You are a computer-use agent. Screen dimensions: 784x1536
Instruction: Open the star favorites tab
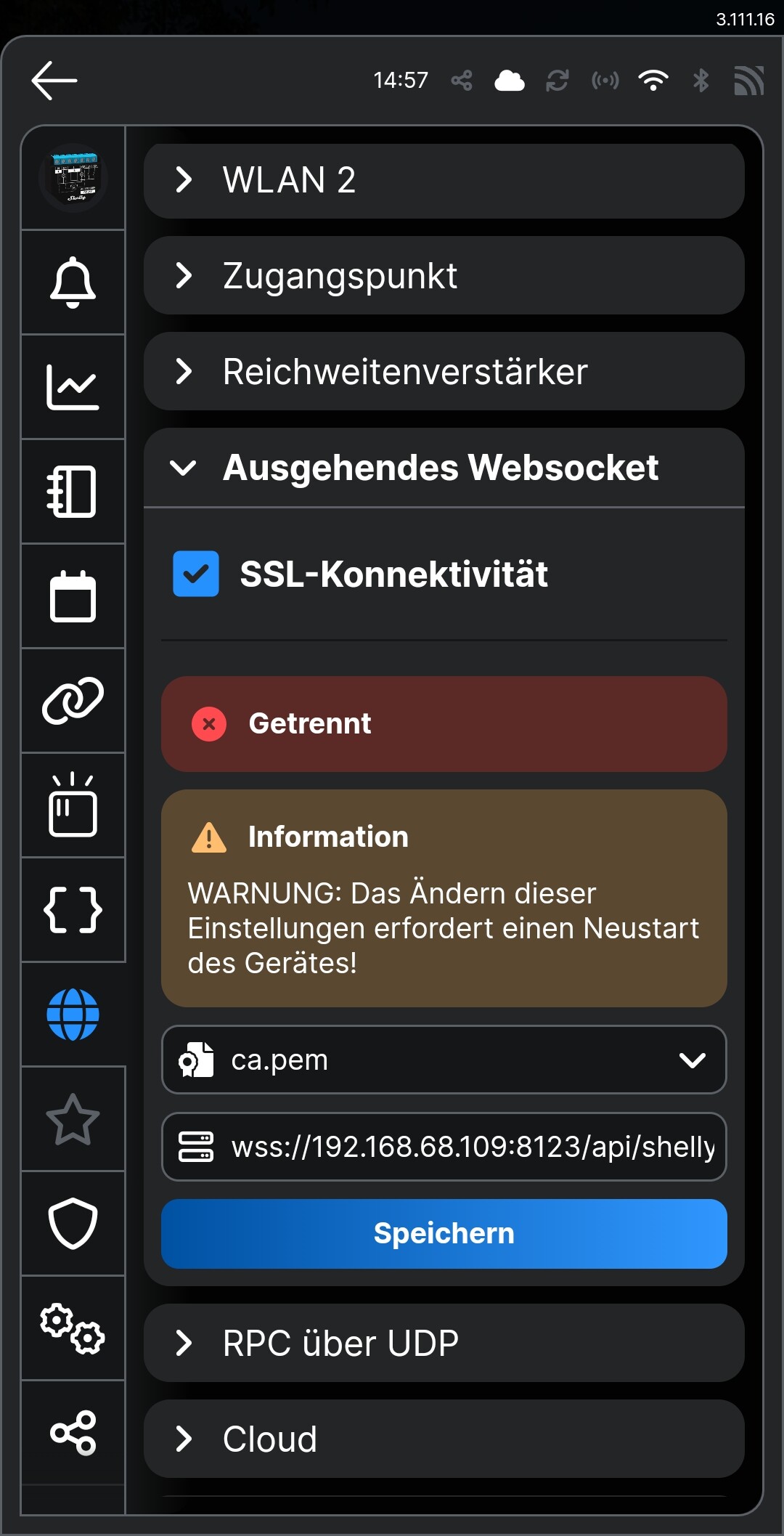click(73, 1119)
